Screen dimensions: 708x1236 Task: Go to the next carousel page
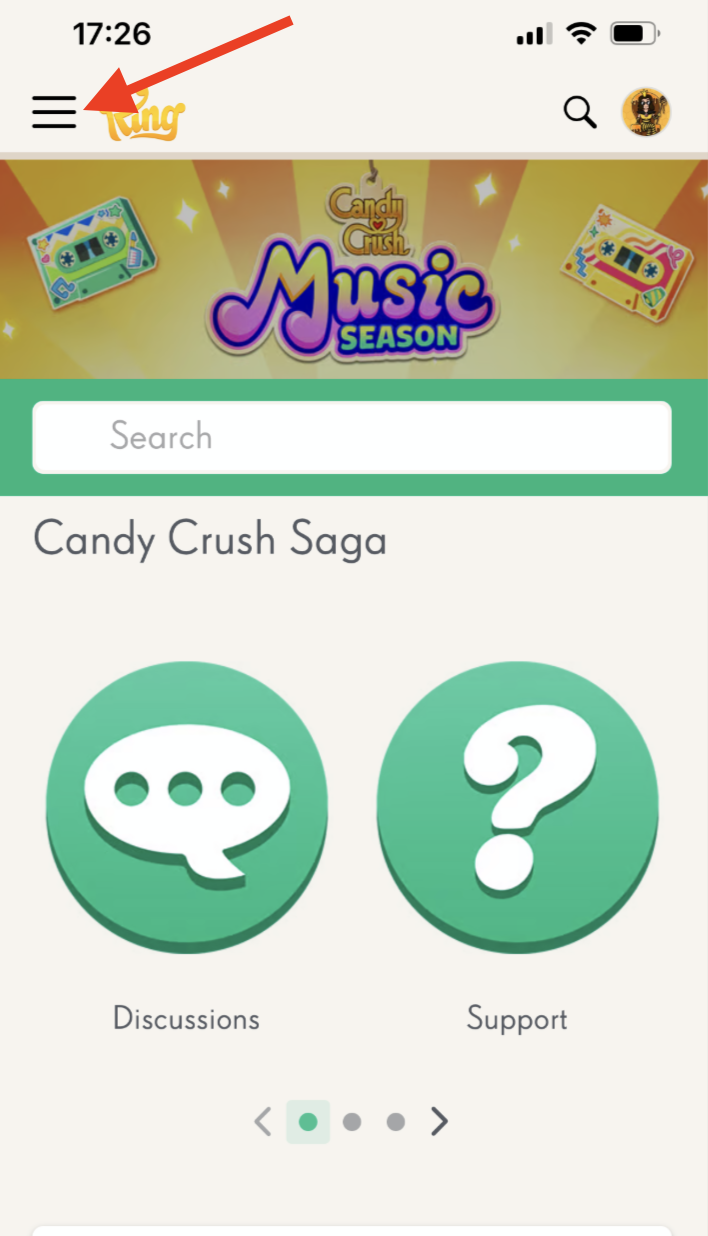tap(439, 1122)
